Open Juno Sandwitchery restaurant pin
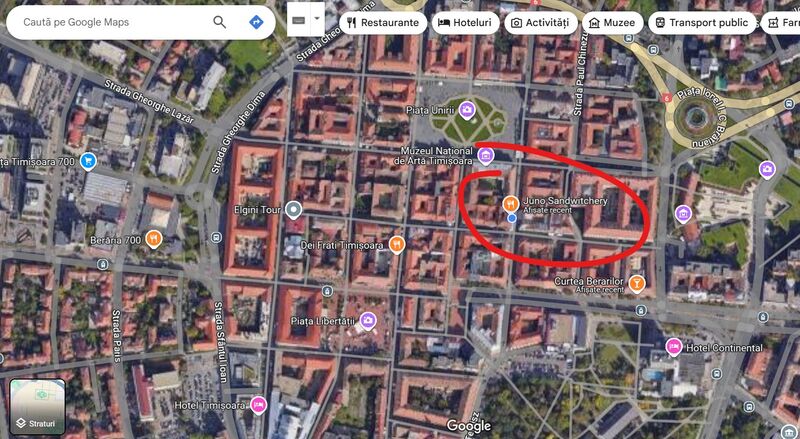 pyautogui.click(x=511, y=204)
